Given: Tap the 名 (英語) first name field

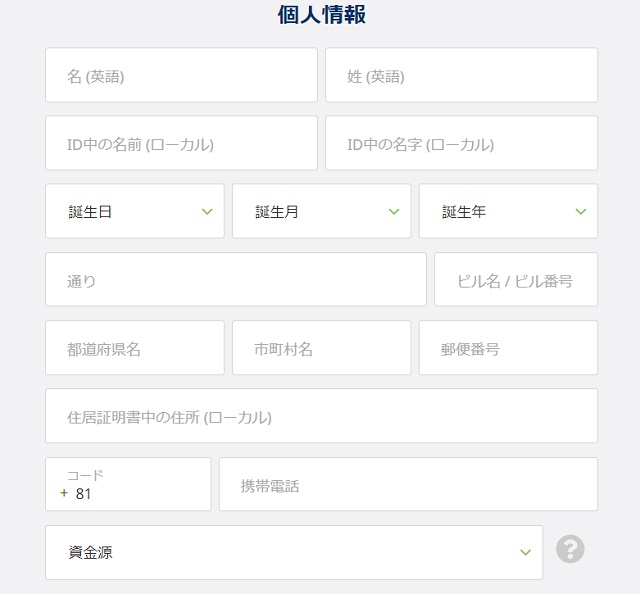Looking at the screenshot, I should (x=181, y=75).
